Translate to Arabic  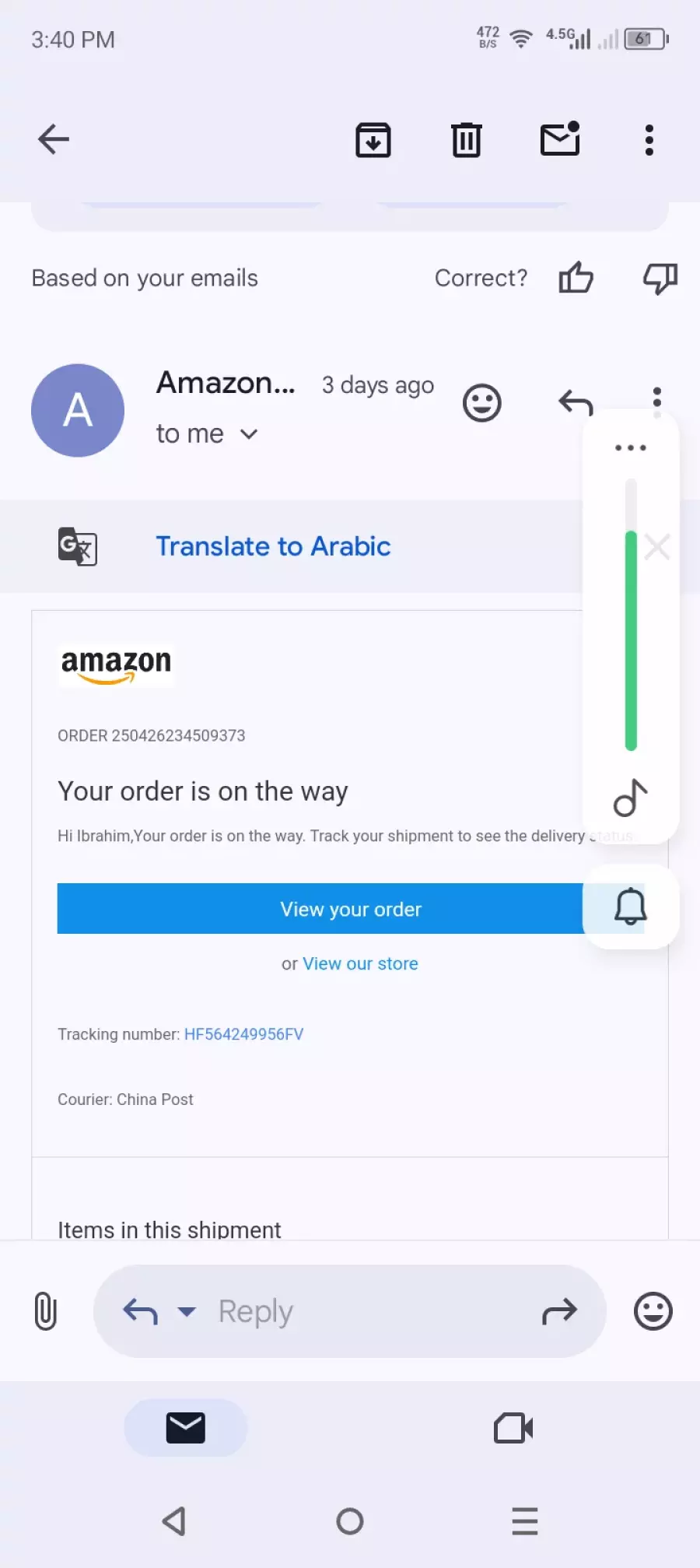[x=273, y=546]
